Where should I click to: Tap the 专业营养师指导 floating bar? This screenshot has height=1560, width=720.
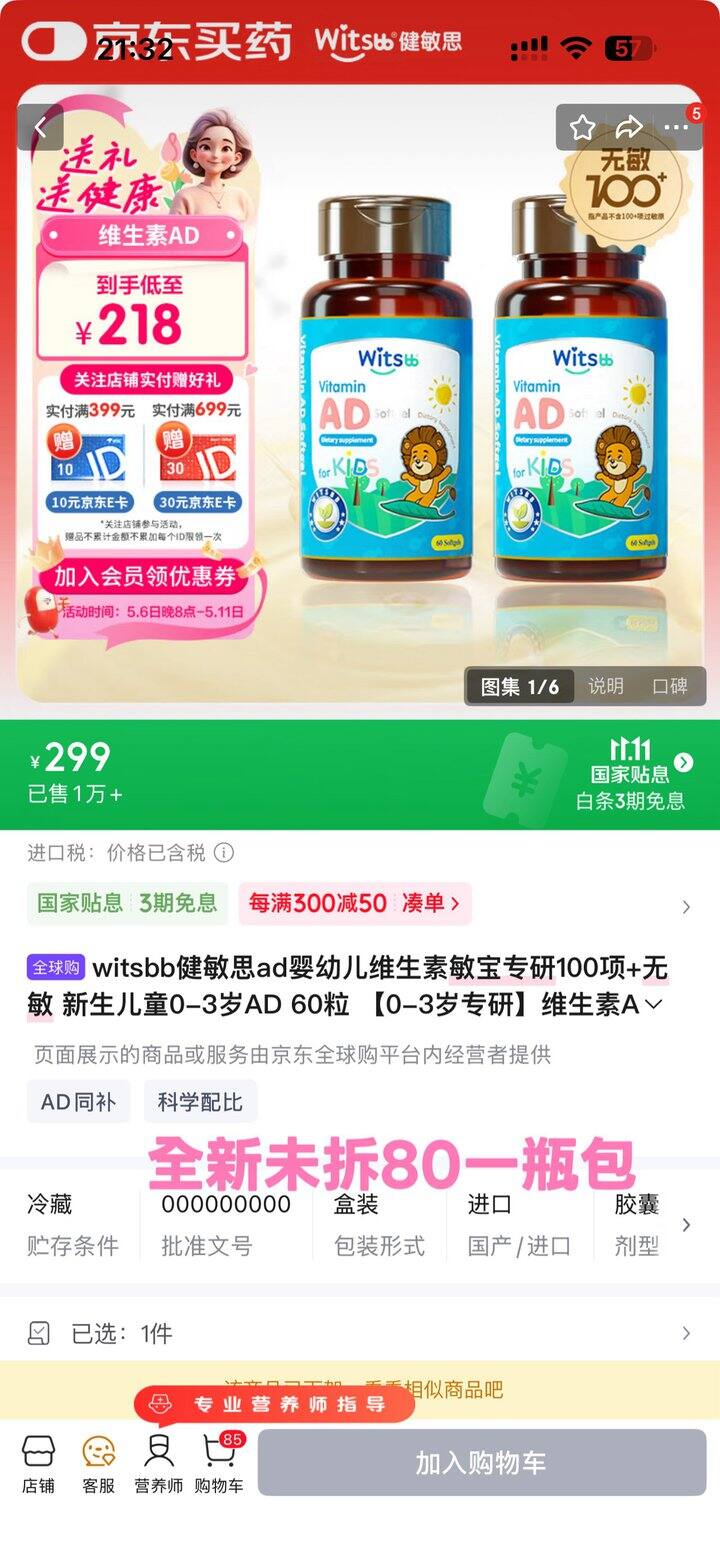275,1405
